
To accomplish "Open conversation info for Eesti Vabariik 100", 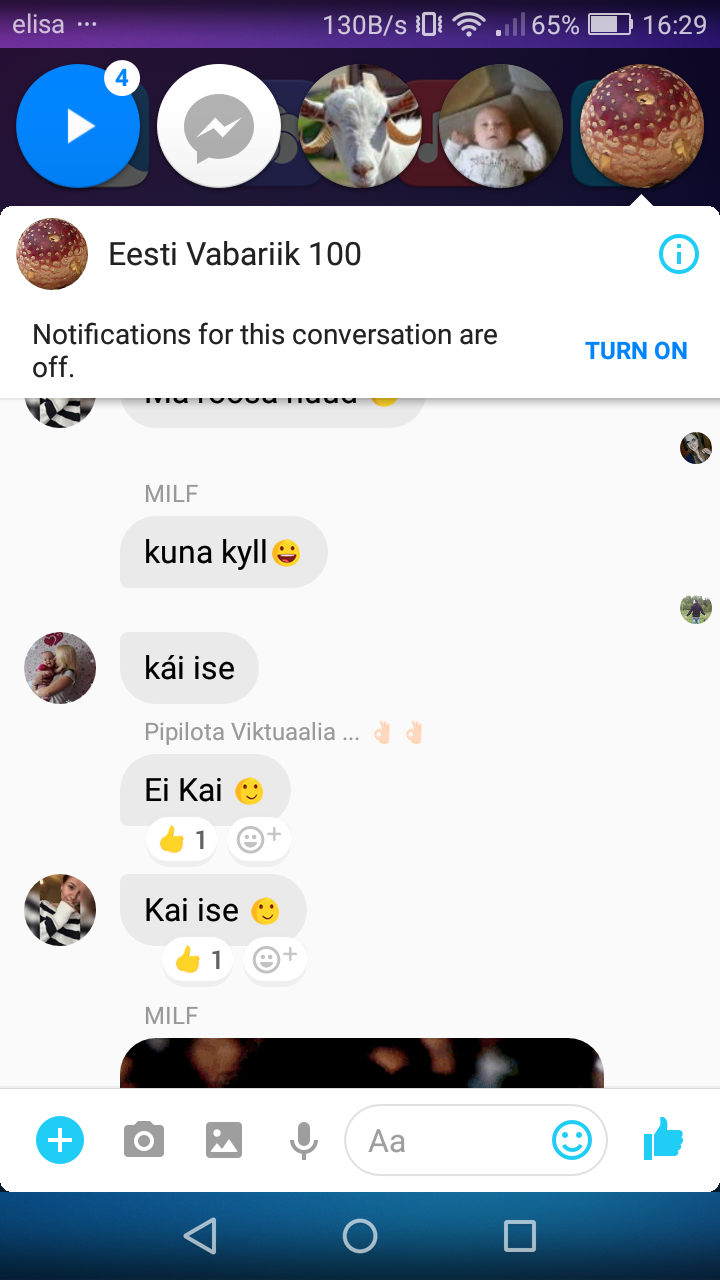I will coord(679,255).
